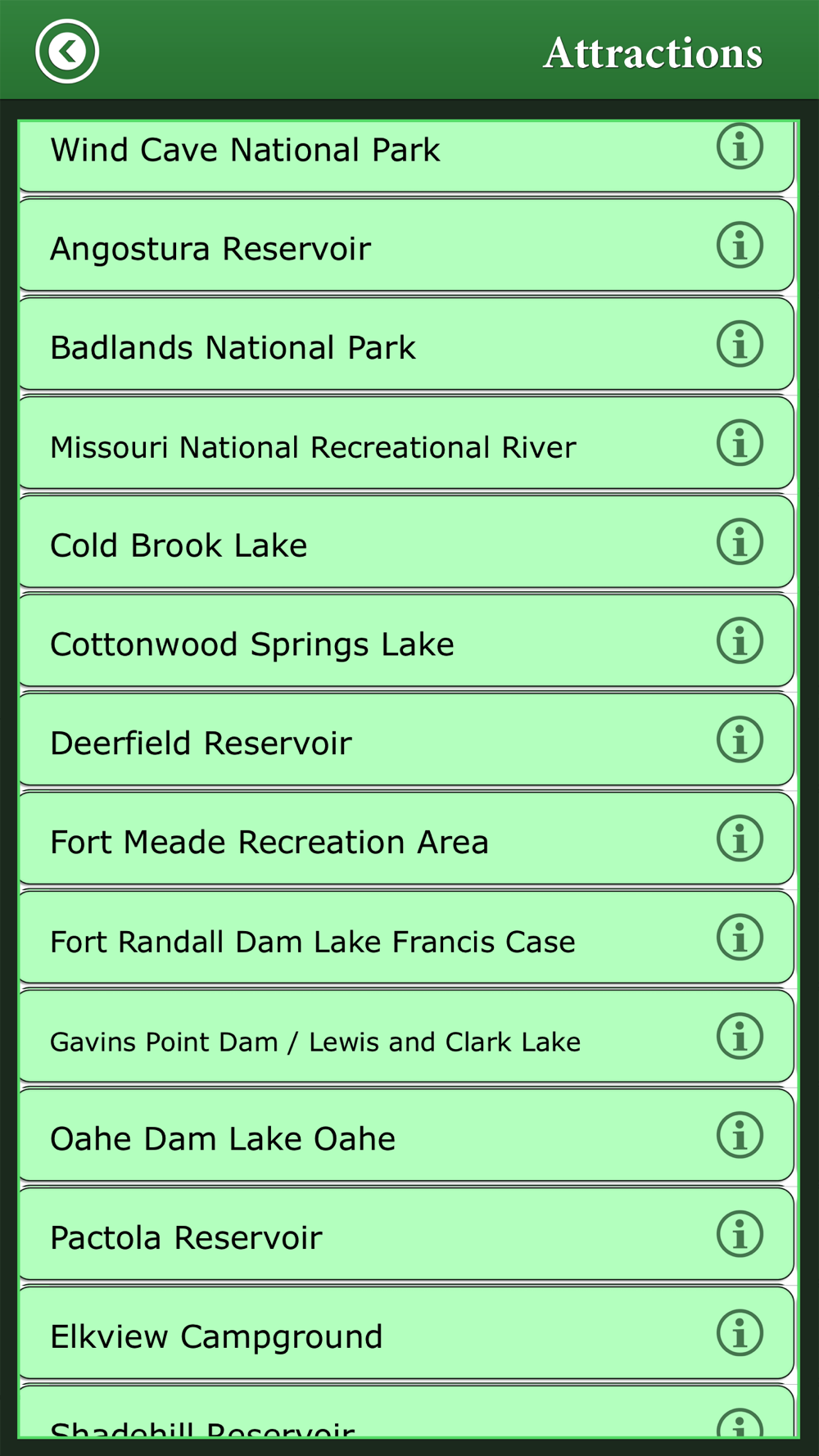Open Cottonwood Springs Lake
Image resolution: width=819 pixels, height=1456 pixels.
coord(406,640)
